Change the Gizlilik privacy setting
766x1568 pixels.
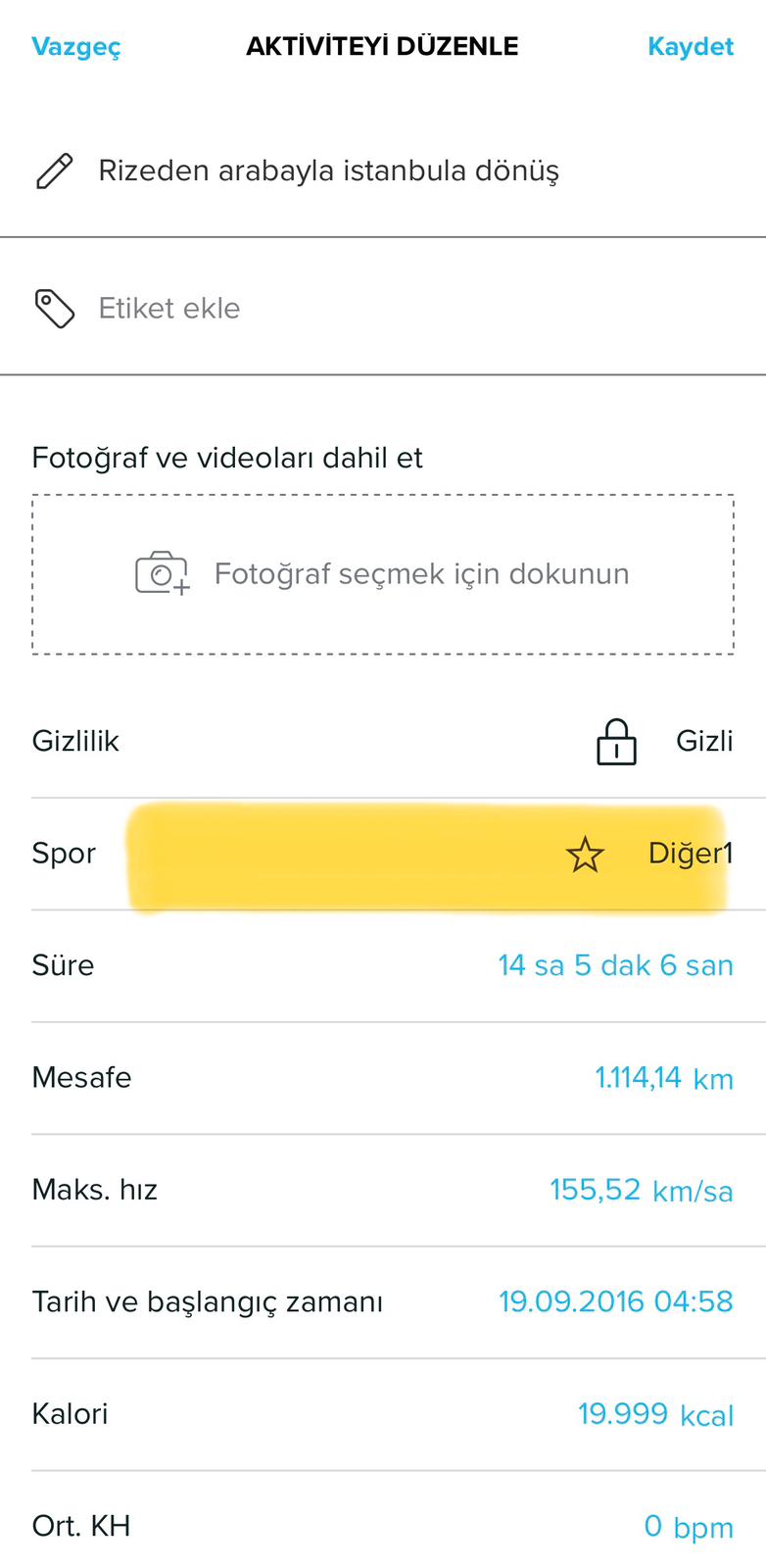pos(666,742)
